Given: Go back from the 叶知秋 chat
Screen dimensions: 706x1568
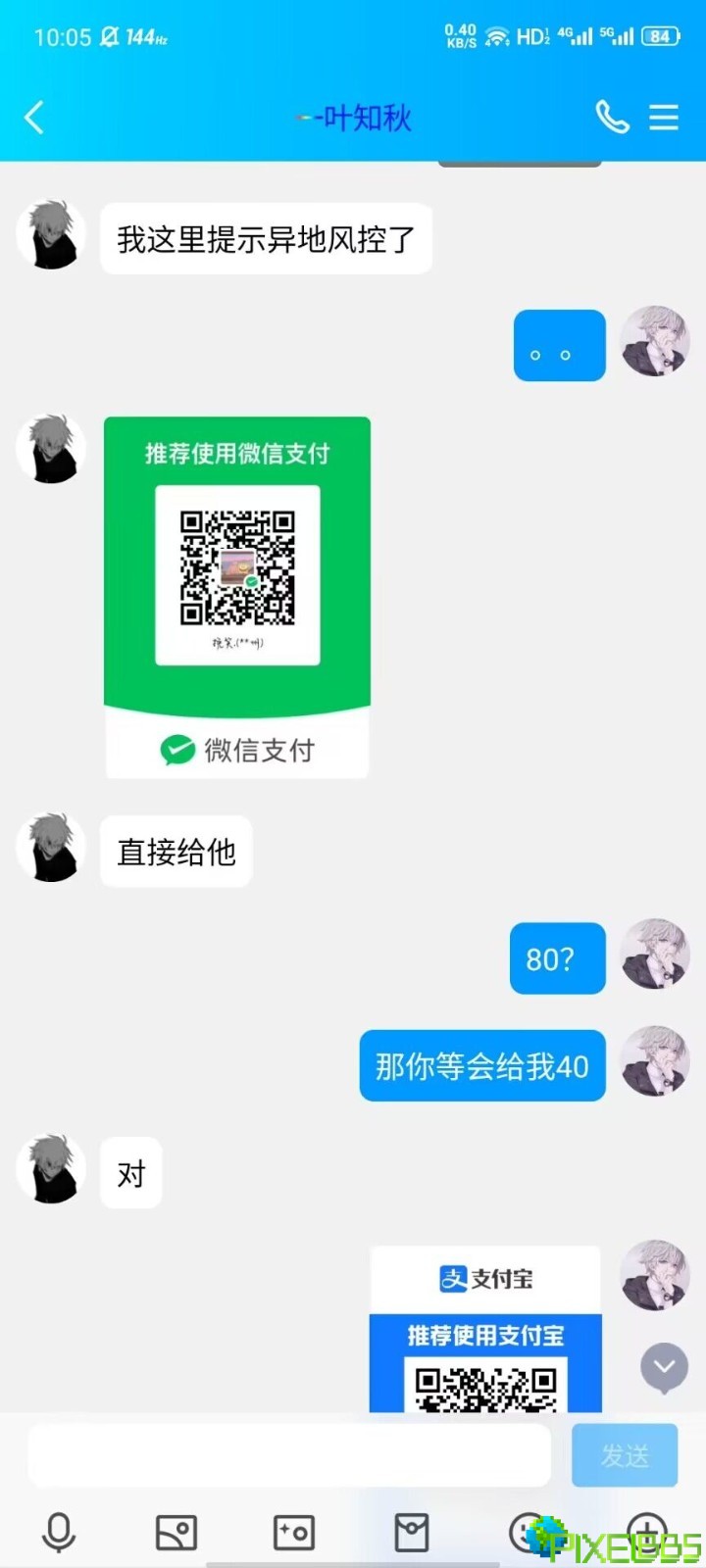Looking at the screenshot, I should pos(34,118).
